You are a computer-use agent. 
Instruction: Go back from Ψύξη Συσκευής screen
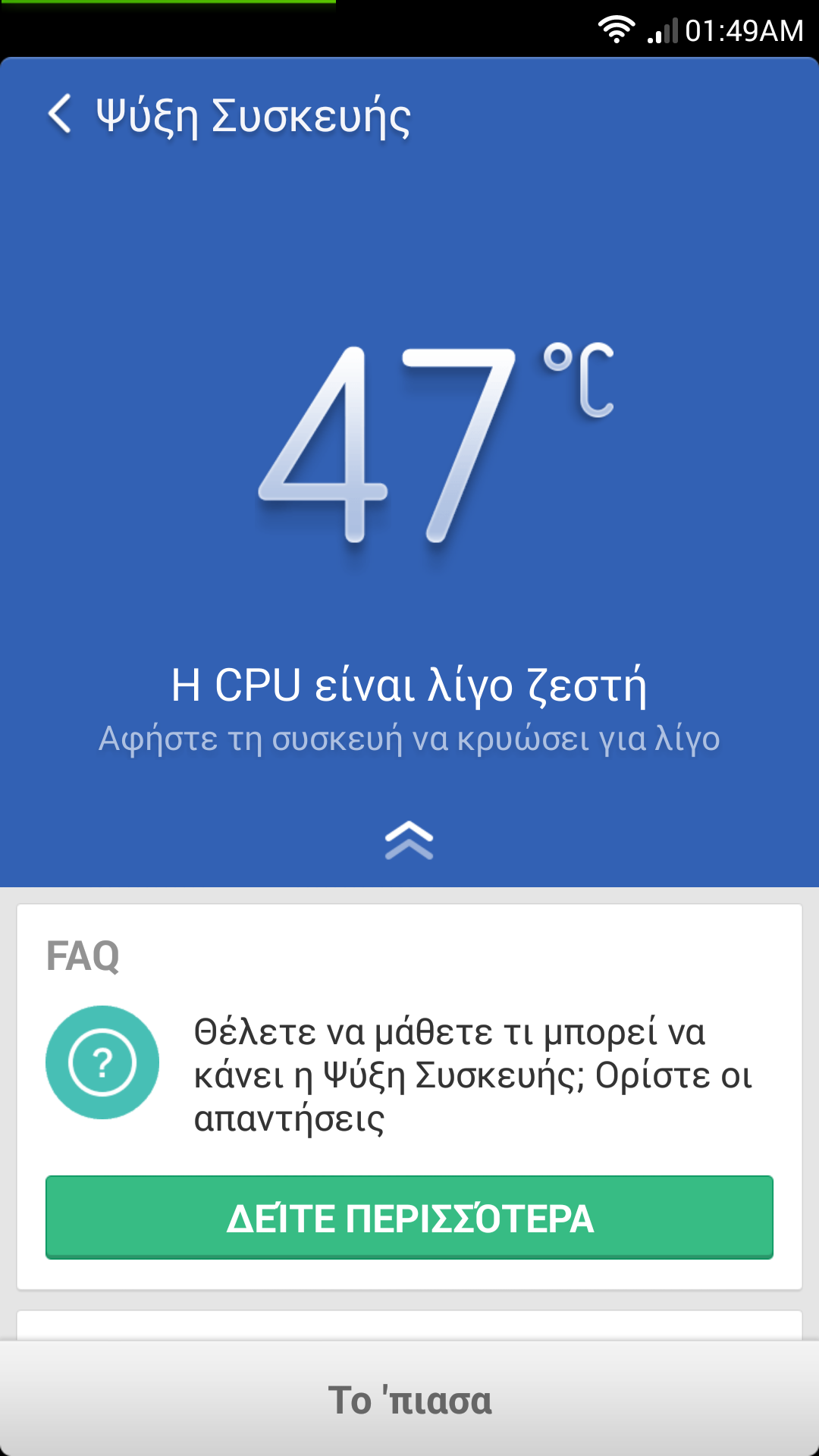[x=61, y=115]
